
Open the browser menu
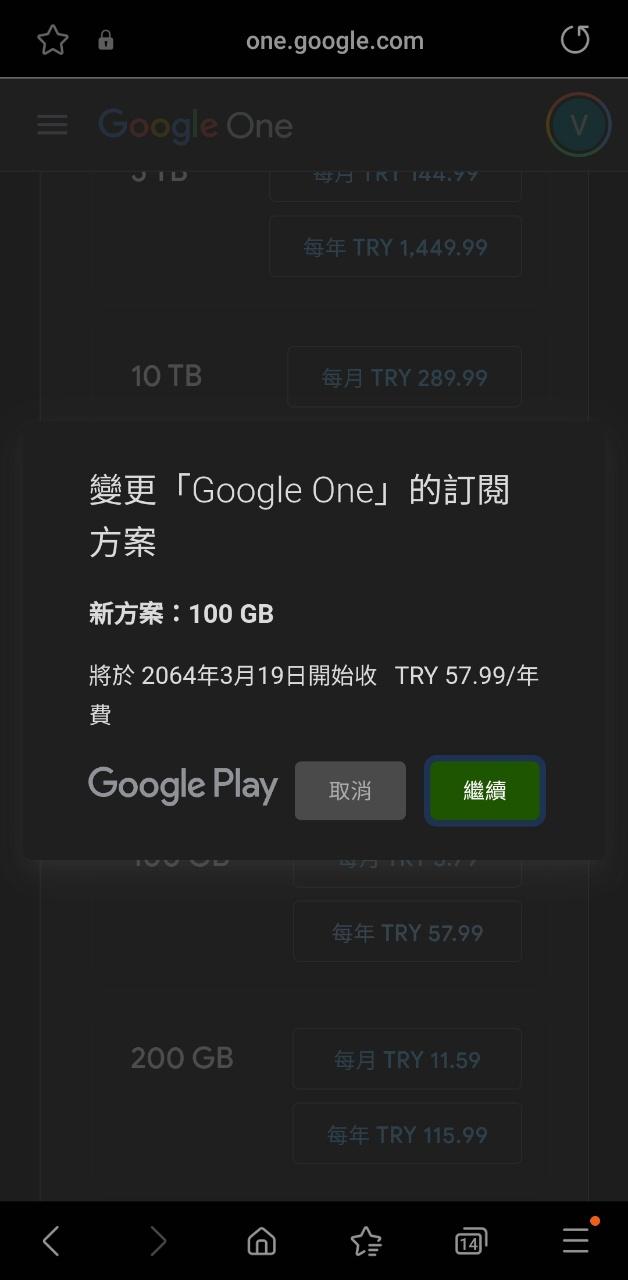point(576,1241)
